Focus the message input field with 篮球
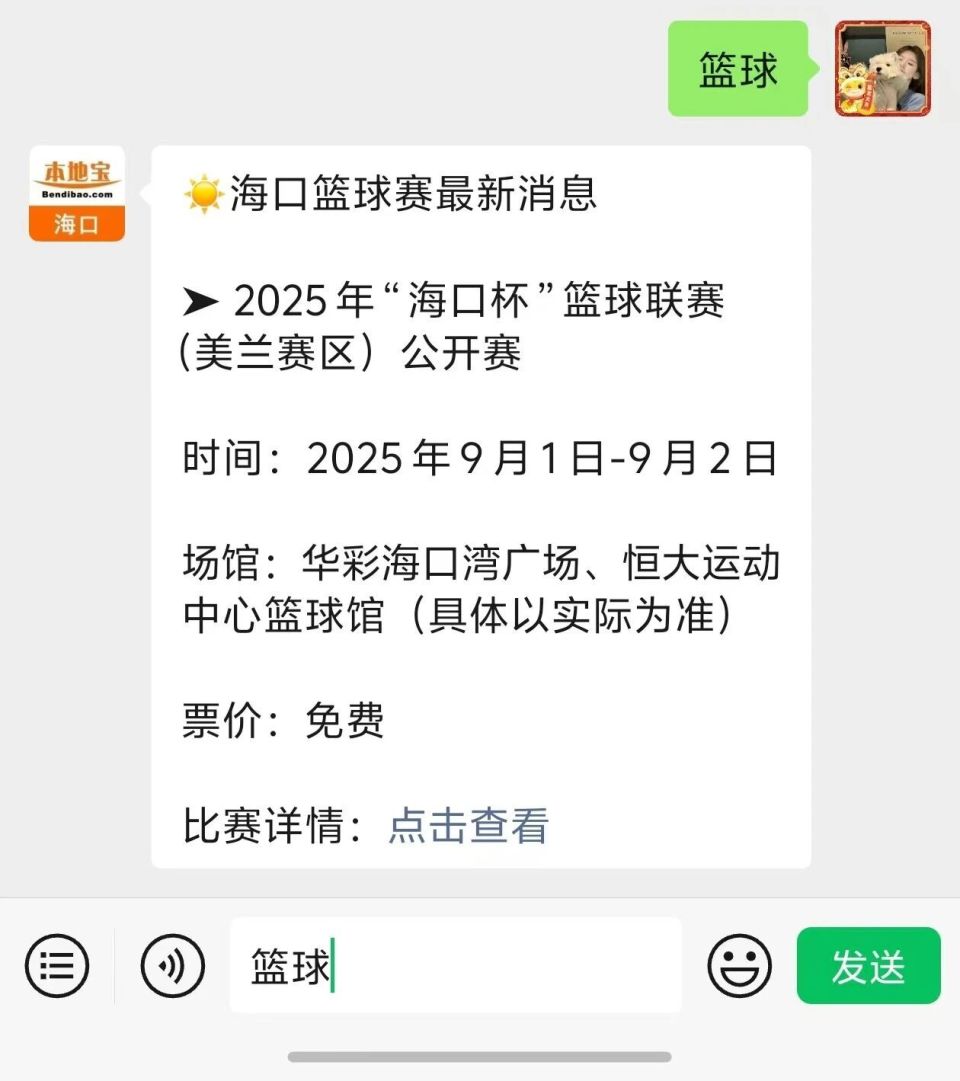The width and height of the screenshot is (960, 1081). [455, 966]
